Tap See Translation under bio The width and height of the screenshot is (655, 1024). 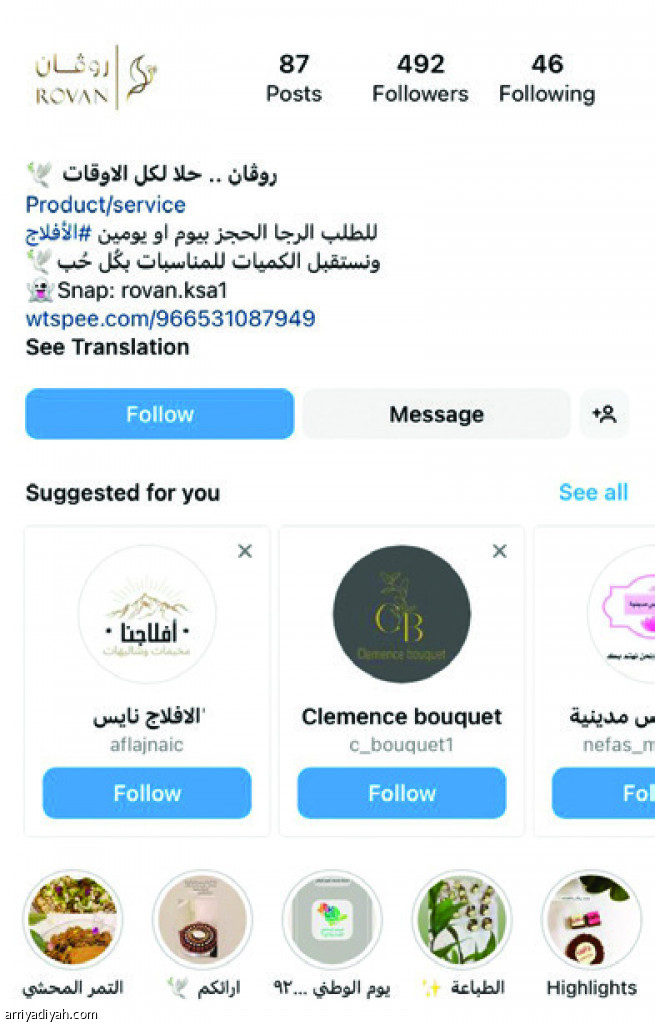point(107,347)
